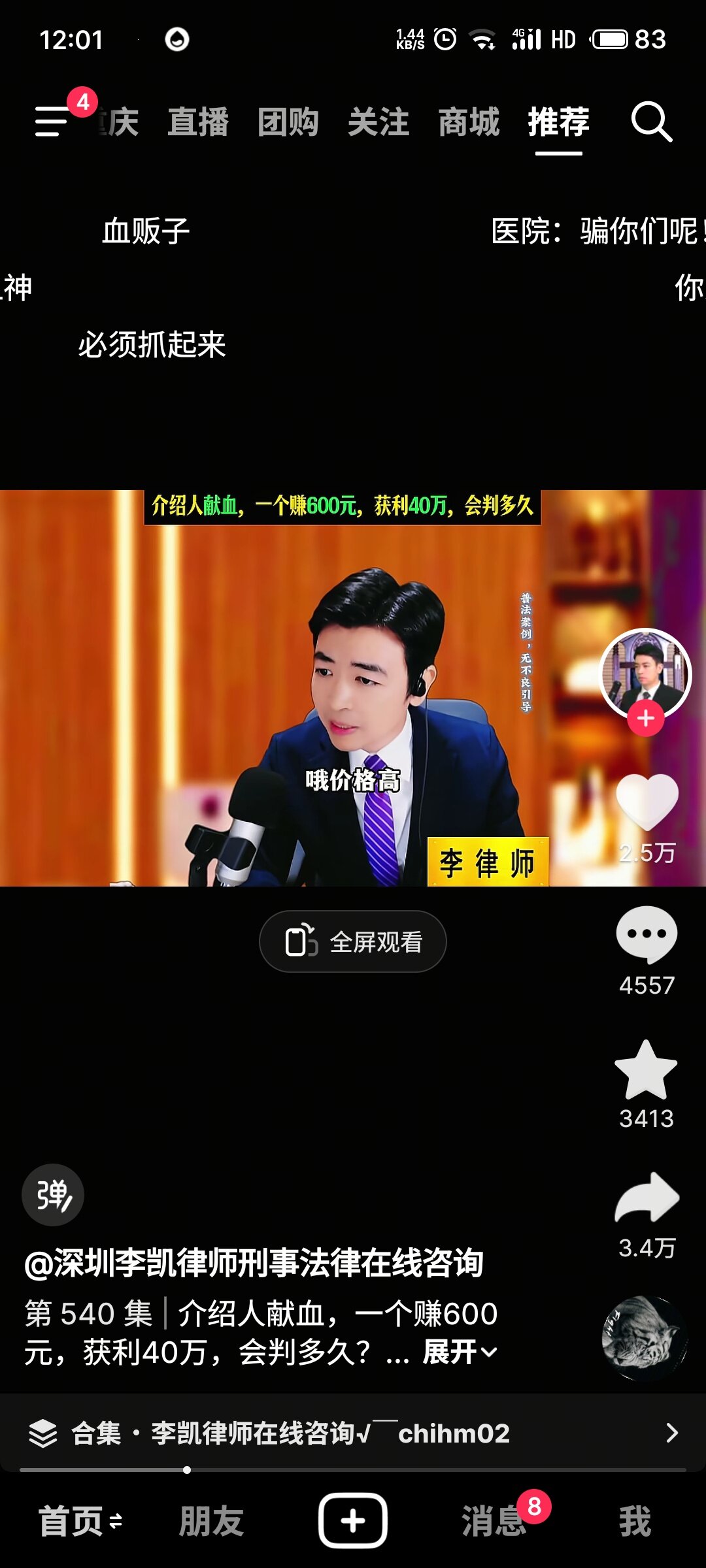This screenshot has width=706, height=1568.
Task: Favorite this video with the star
Action: point(647,1070)
